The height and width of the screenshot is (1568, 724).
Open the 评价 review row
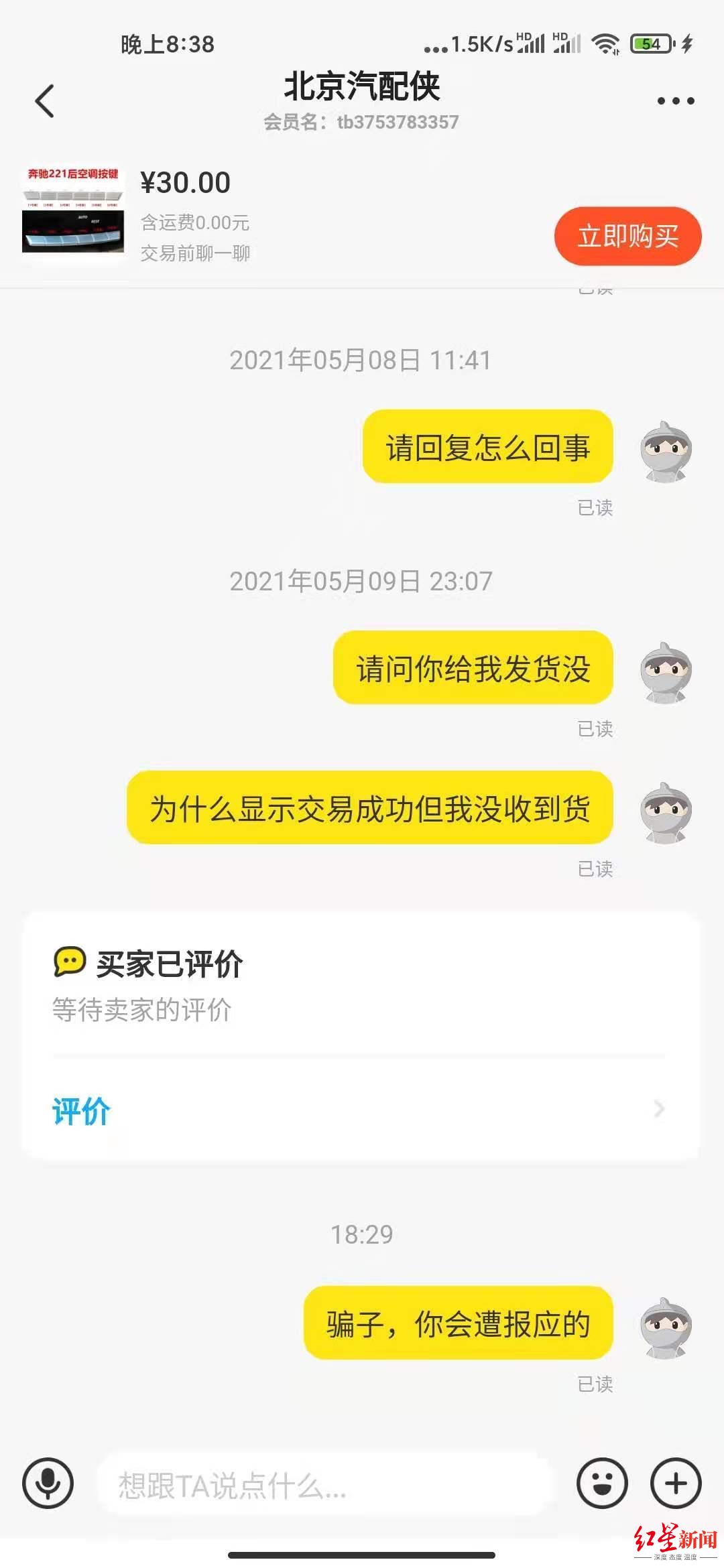(x=359, y=1110)
